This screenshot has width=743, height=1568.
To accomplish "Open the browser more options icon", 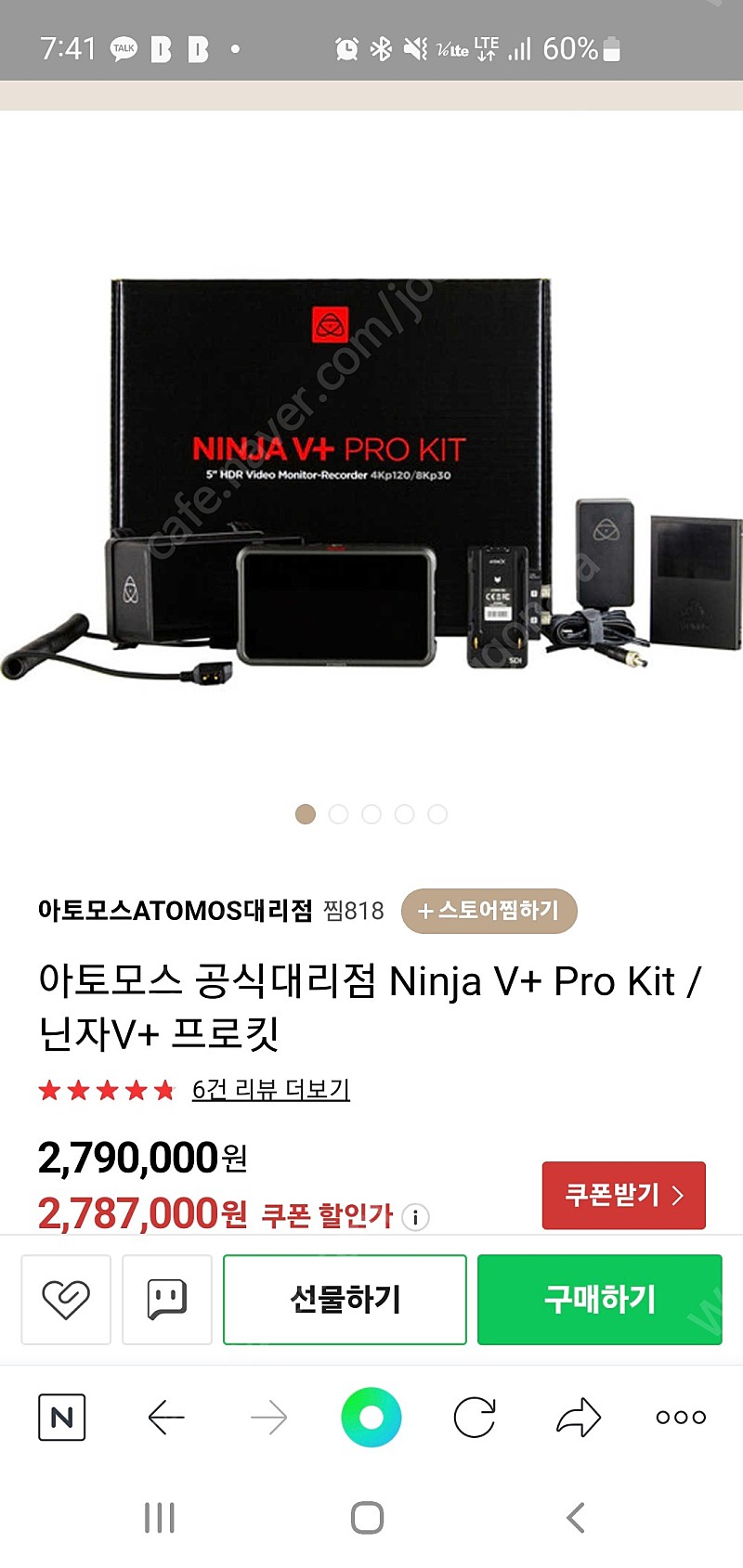I will point(680,1418).
